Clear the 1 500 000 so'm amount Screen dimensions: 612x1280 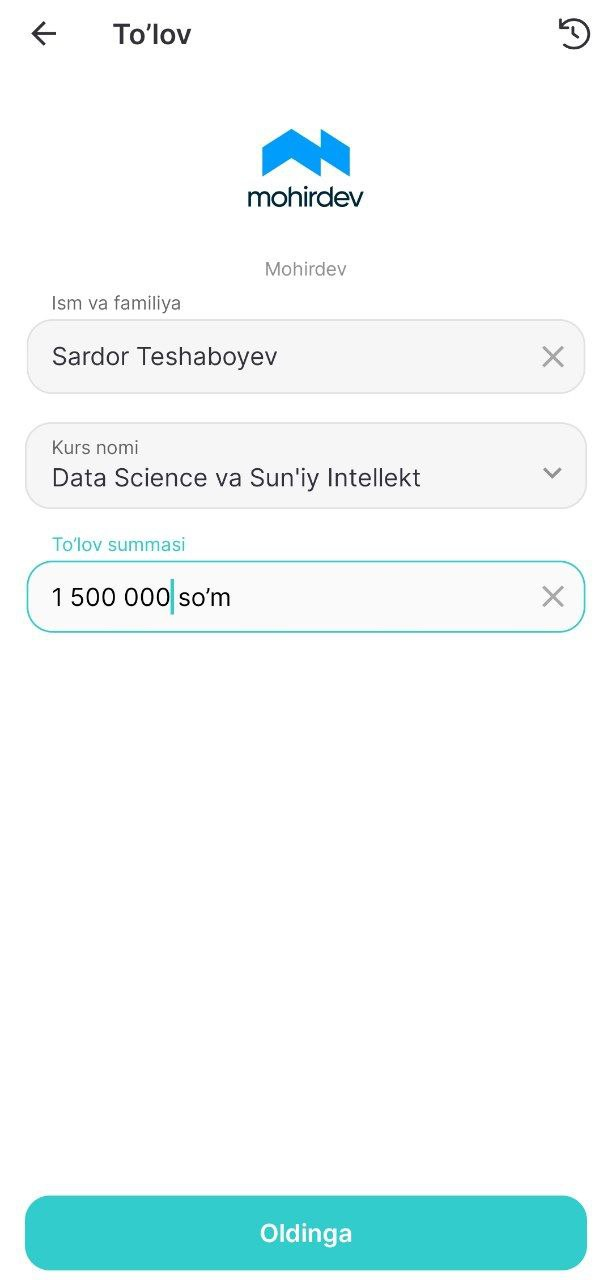(x=553, y=597)
